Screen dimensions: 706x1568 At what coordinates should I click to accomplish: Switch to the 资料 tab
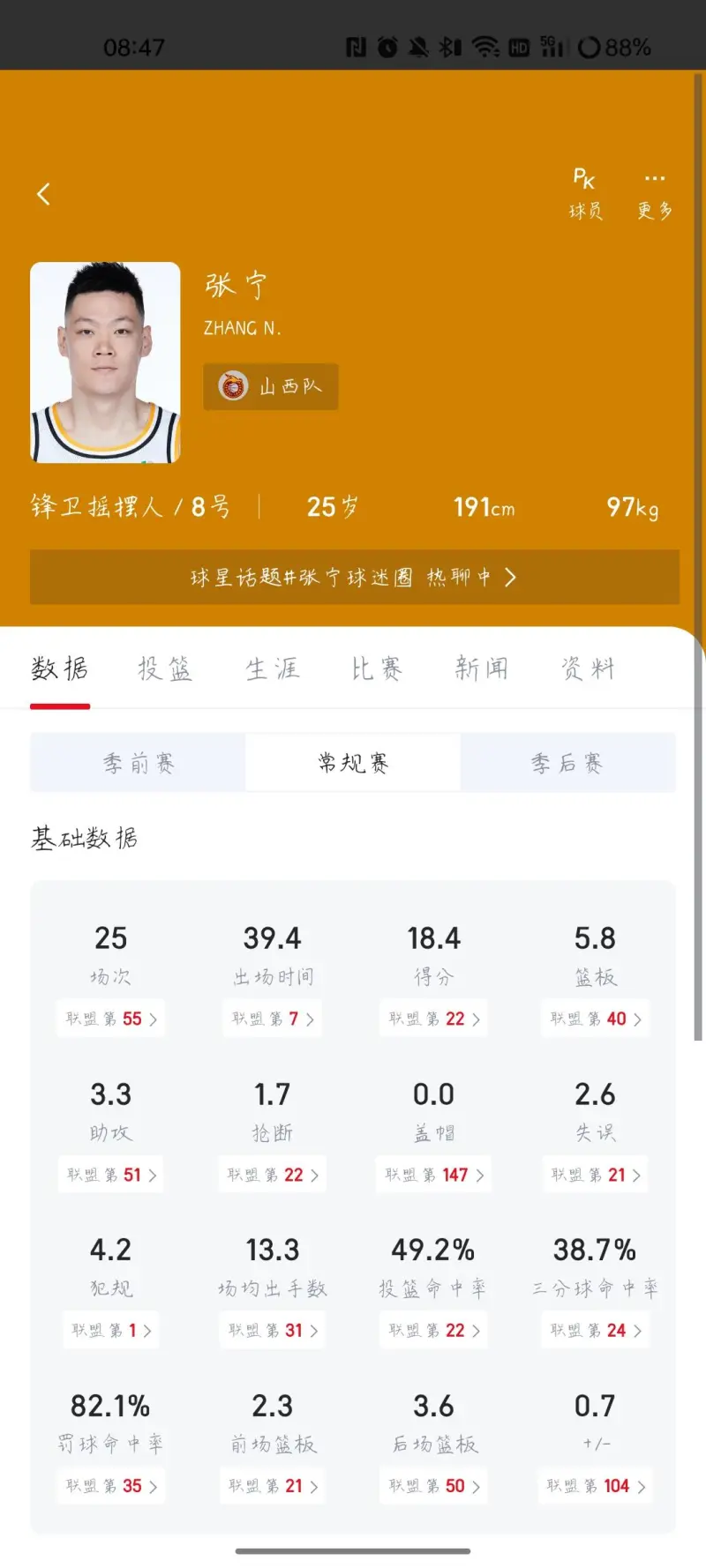[x=588, y=668]
